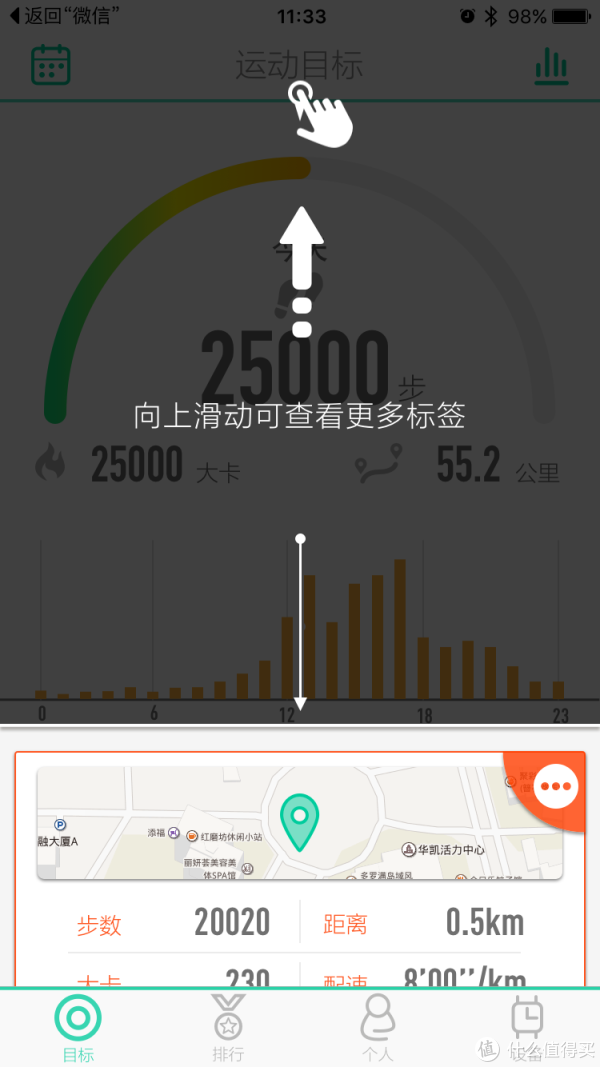The width and height of the screenshot is (600, 1067).
Task: Open the calendar icon
Action: [51, 65]
